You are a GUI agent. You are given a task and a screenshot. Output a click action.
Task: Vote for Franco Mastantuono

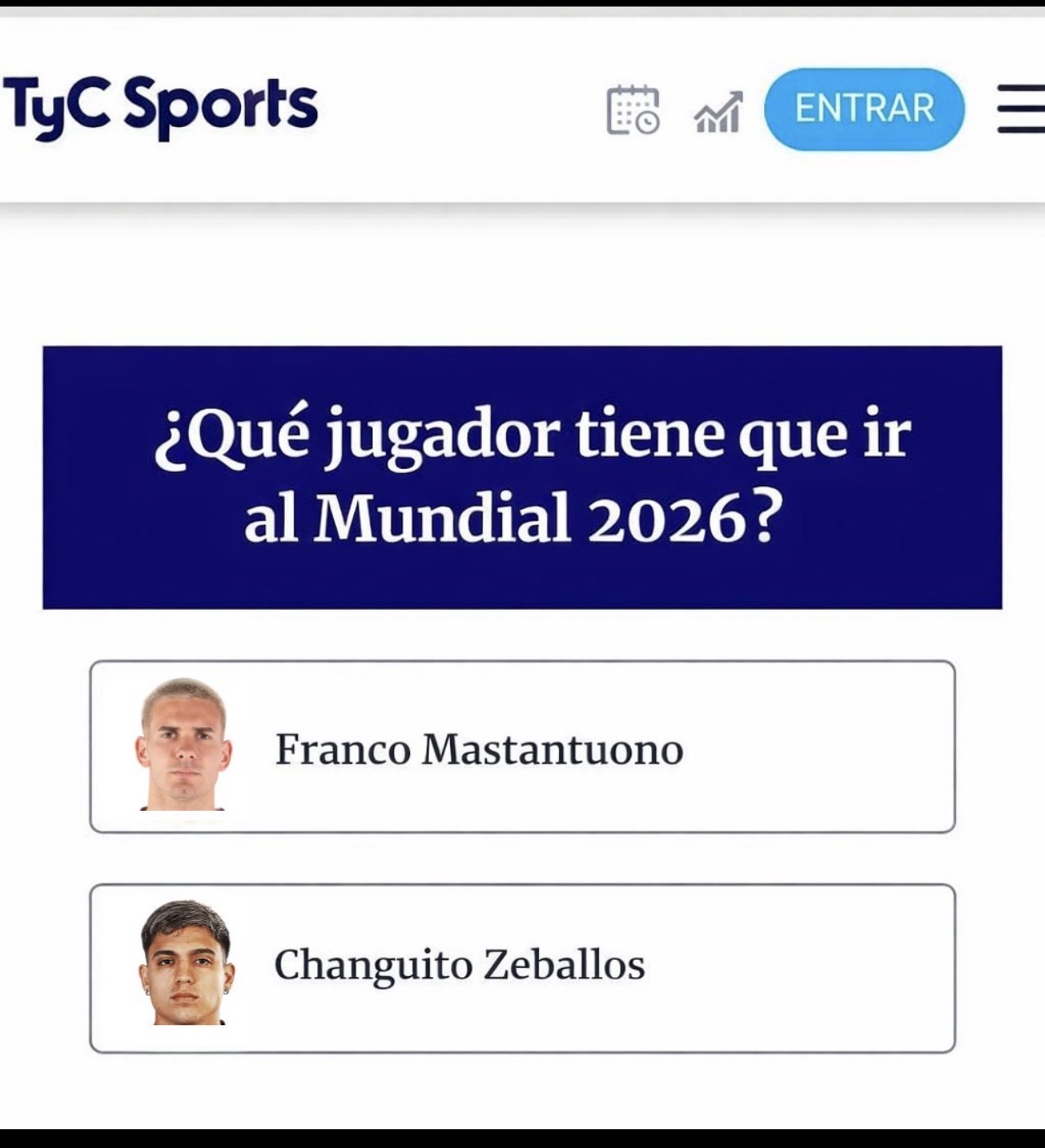pyautogui.click(x=522, y=747)
